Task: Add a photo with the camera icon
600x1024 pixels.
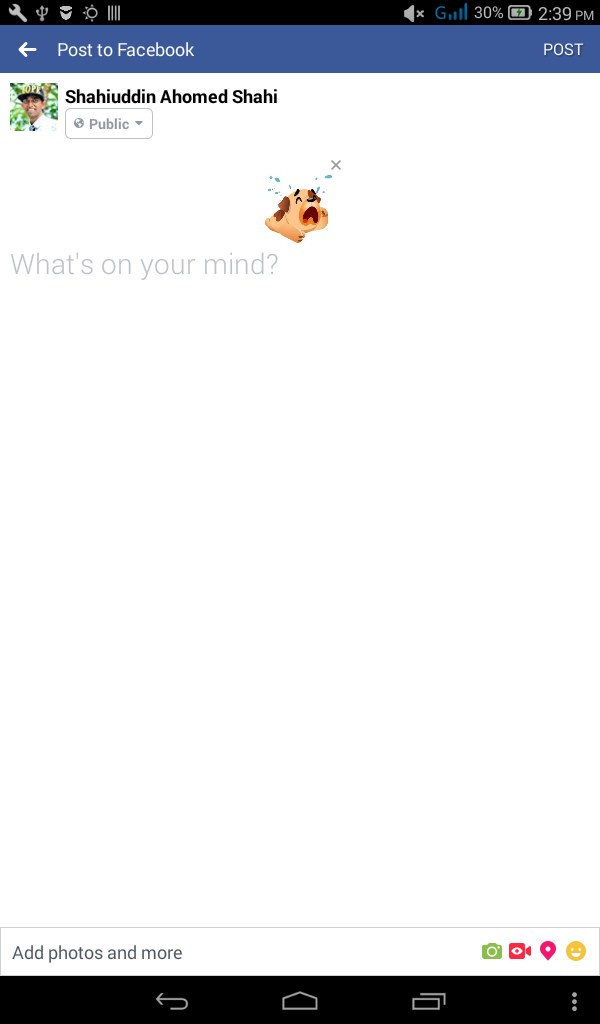Action: (x=491, y=951)
